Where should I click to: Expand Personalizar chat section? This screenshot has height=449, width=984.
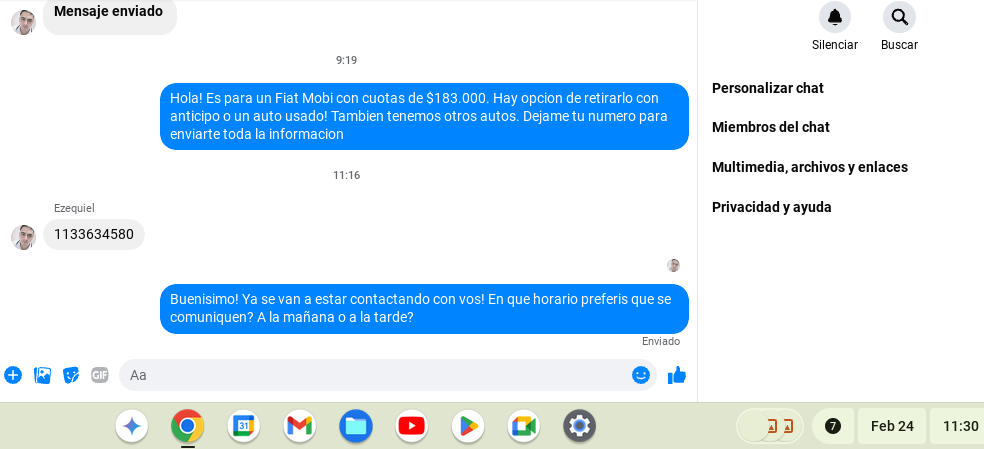pyautogui.click(x=768, y=88)
